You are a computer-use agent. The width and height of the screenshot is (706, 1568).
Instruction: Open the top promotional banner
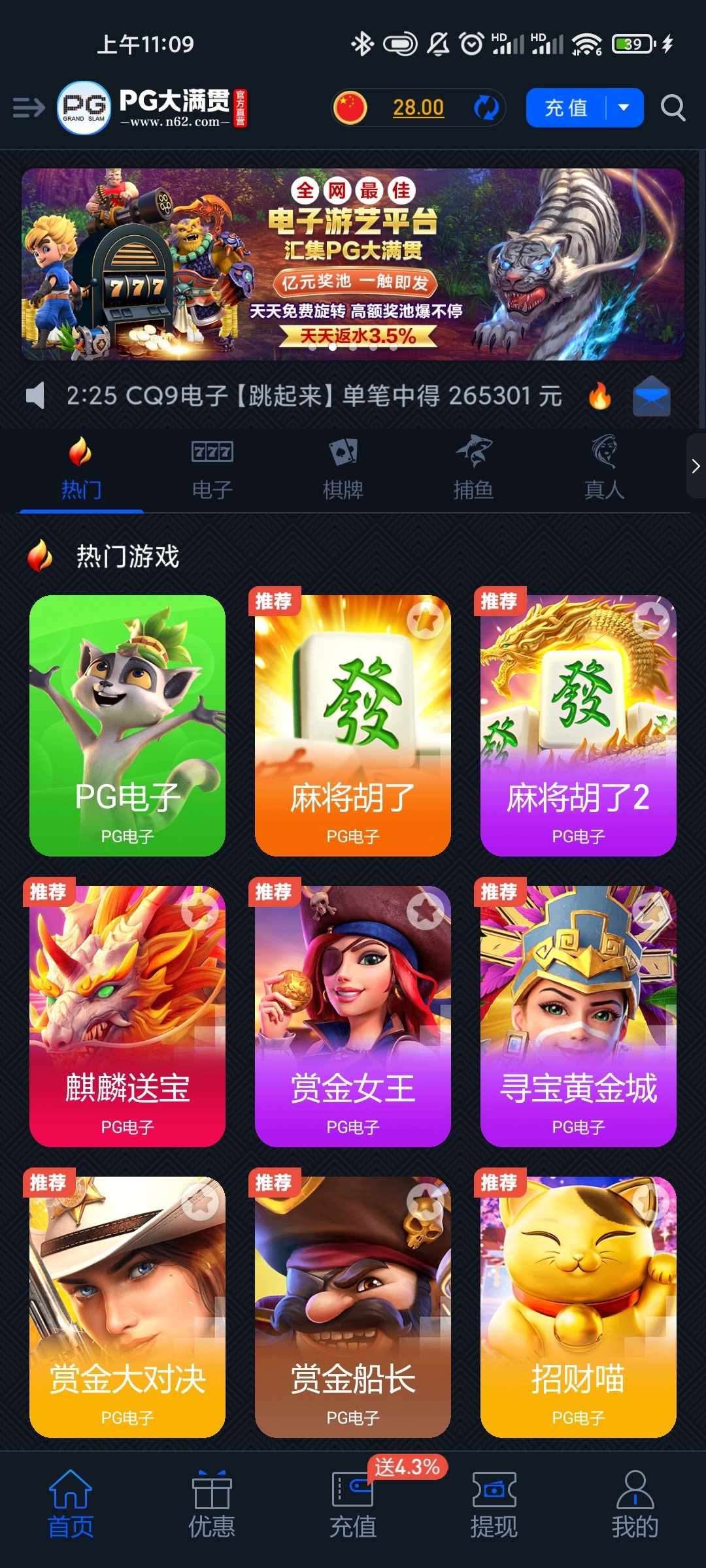click(353, 264)
